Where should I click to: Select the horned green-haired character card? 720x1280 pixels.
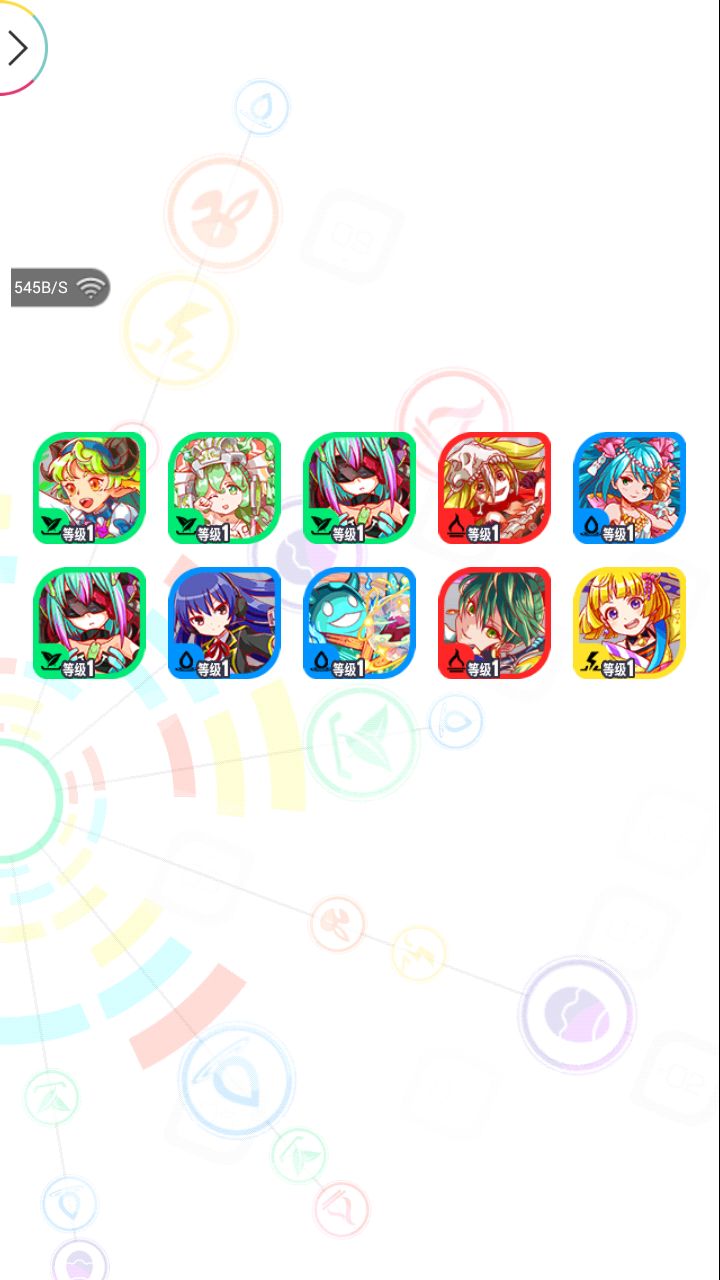pyautogui.click(x=90, y=488)
